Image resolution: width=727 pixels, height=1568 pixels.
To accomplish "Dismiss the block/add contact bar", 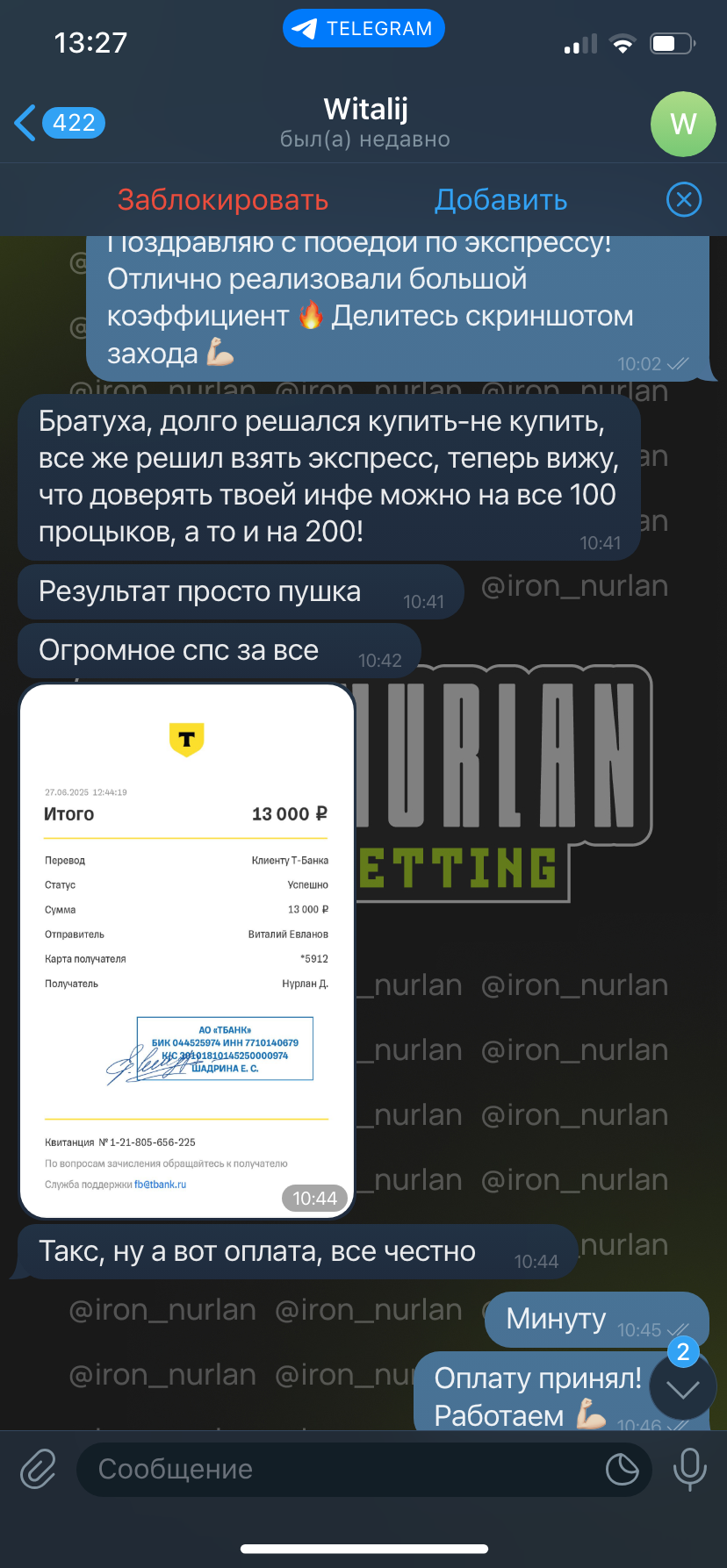I will click(x=684, y=200).
